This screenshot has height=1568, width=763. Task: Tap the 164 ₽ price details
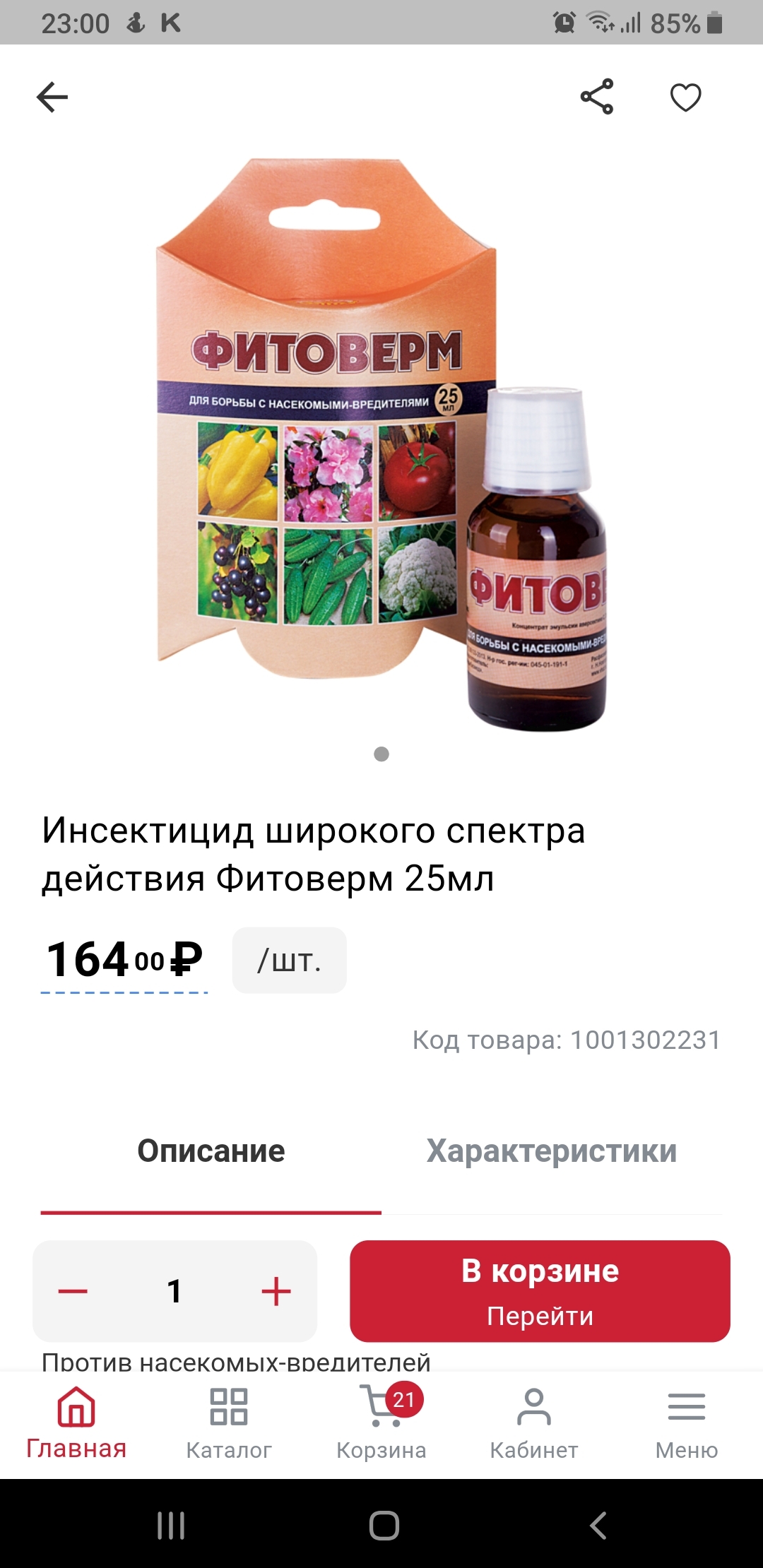pyautogui.click(x=124, y=961)
